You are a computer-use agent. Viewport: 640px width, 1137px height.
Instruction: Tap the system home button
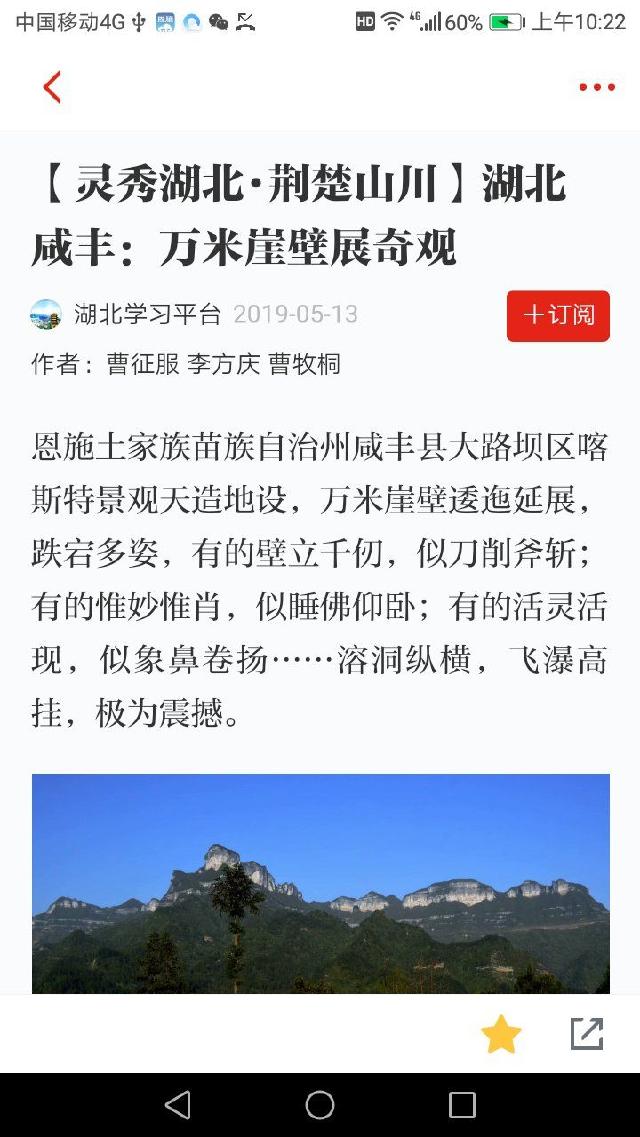[320, 1105]
